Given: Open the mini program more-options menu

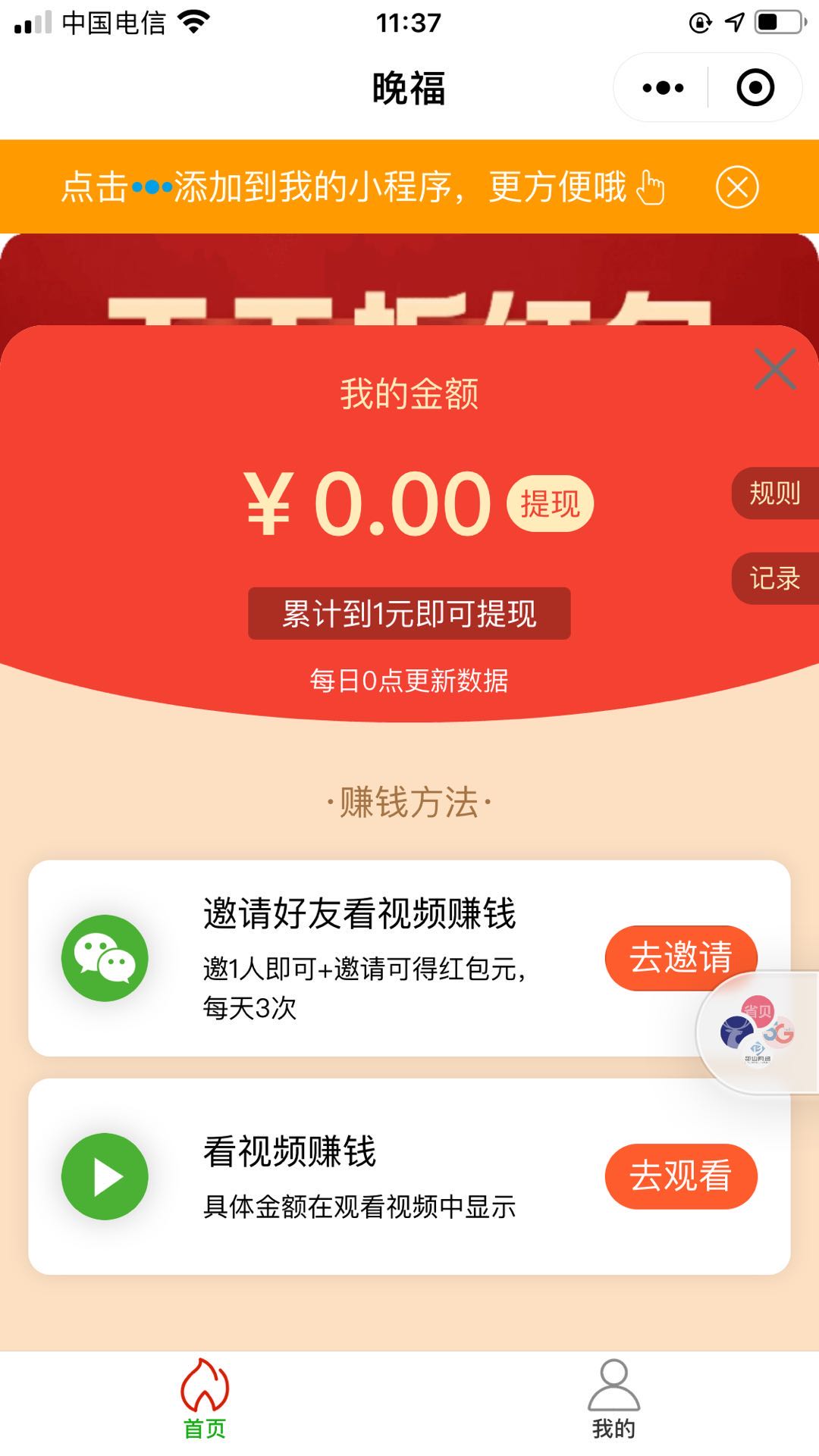Looking at the screenshot, I should click(x=663, y=88).
